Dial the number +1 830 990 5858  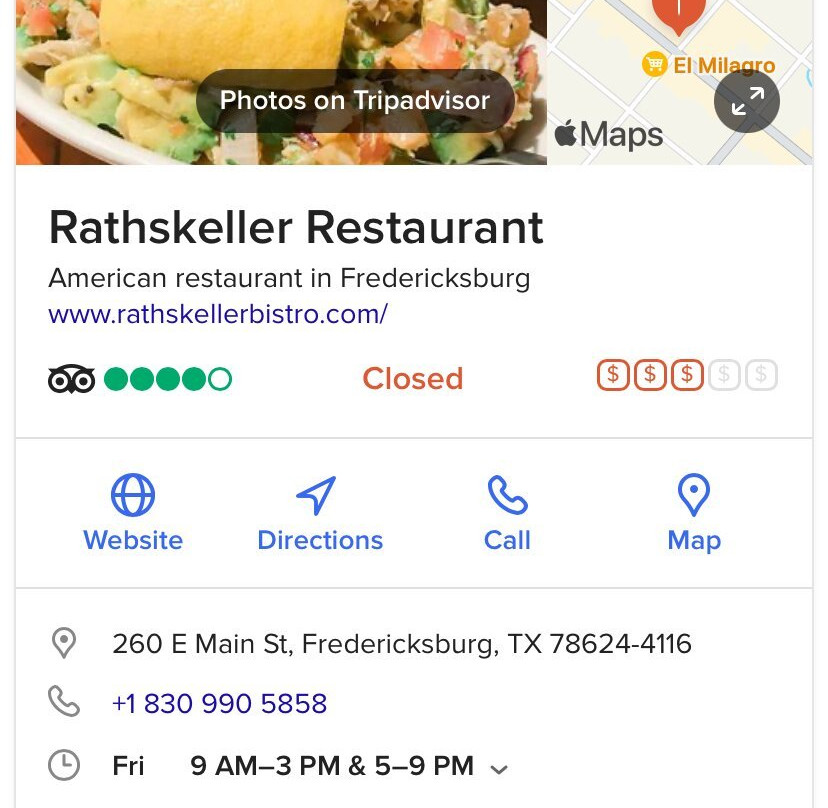tap(220, 704)
